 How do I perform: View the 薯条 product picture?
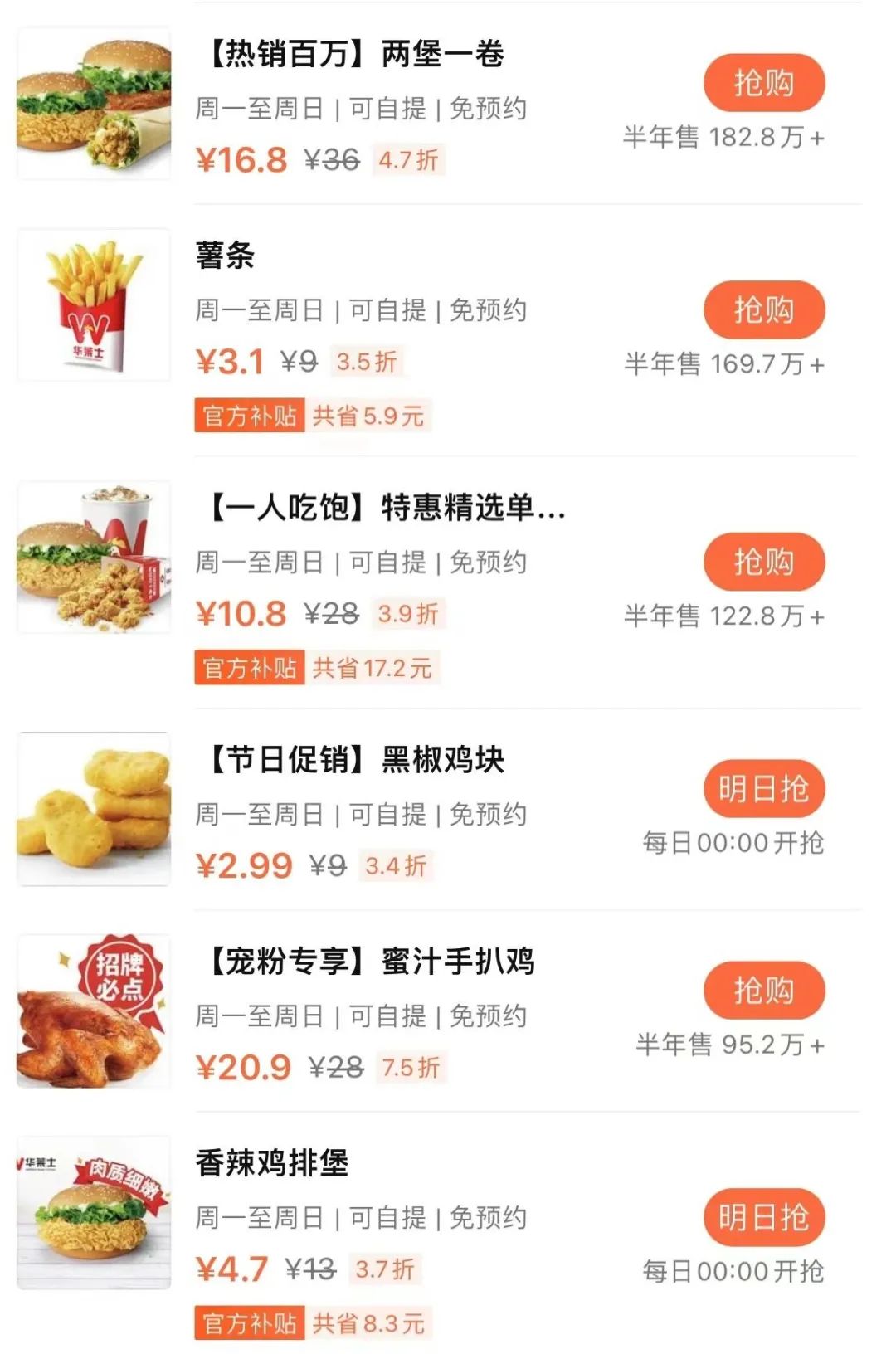[x=94, y=305]
